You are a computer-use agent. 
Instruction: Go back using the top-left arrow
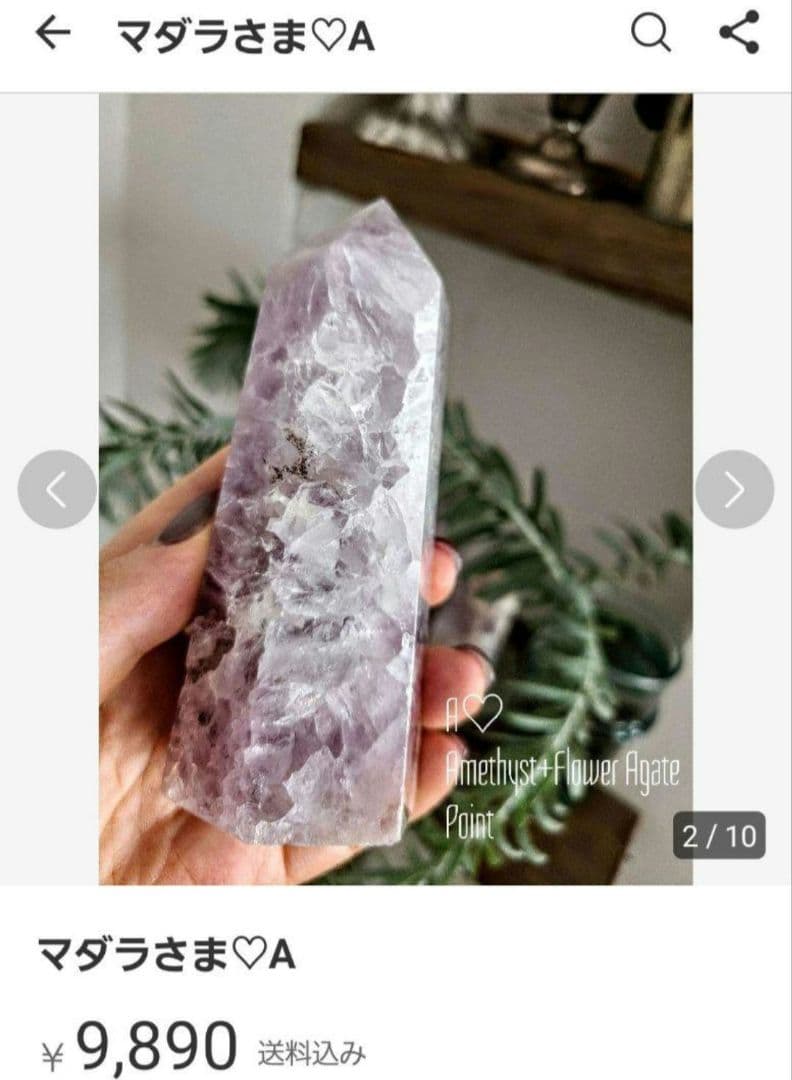pyautogui.click(x=52, y=34)
